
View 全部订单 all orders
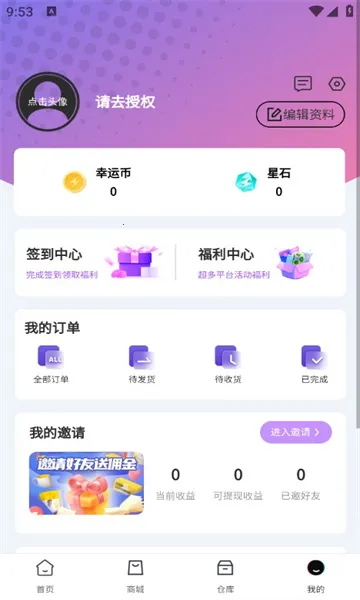click(x=51, y=364)
